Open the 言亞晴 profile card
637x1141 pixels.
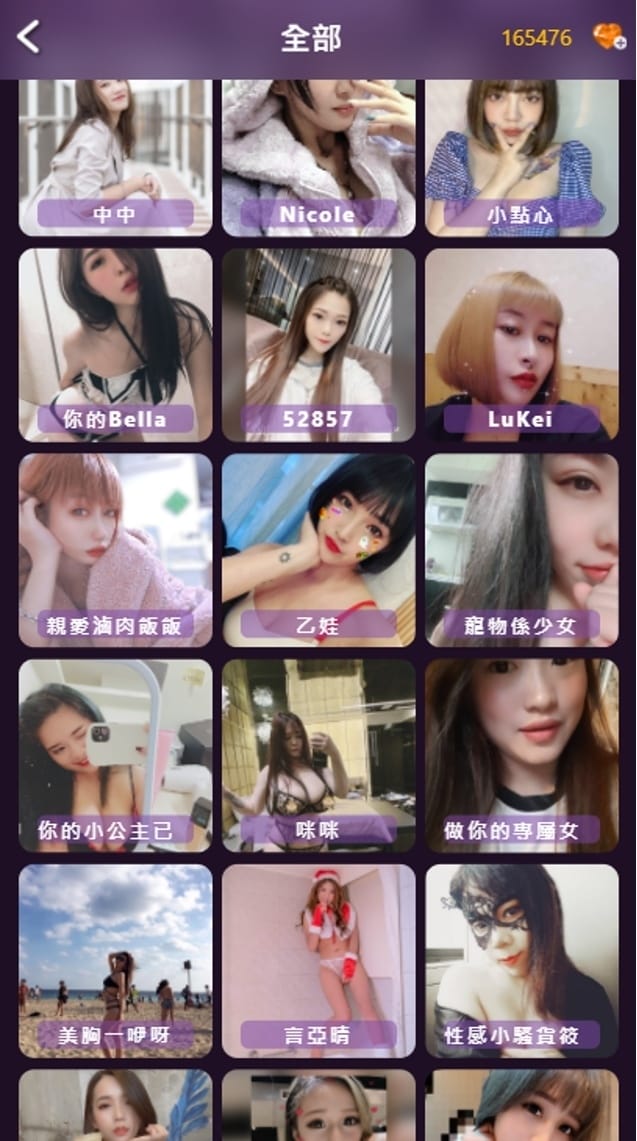coord(318,960)
